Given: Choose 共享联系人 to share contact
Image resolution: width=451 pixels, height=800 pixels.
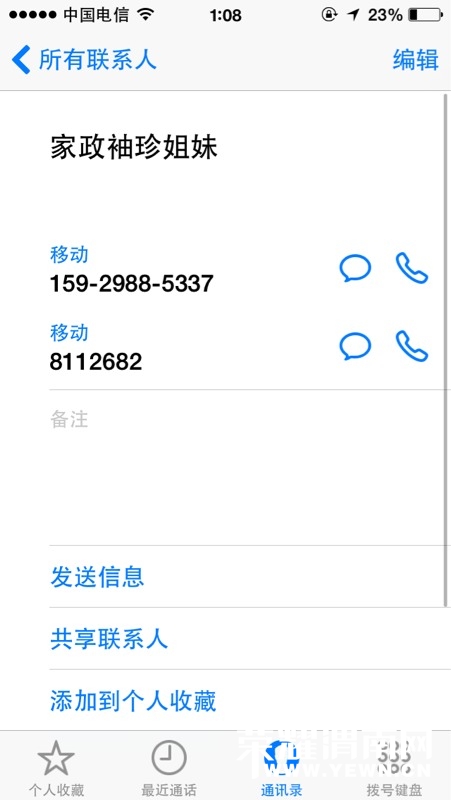Looking at the screenshot, I should coord(248,638).
